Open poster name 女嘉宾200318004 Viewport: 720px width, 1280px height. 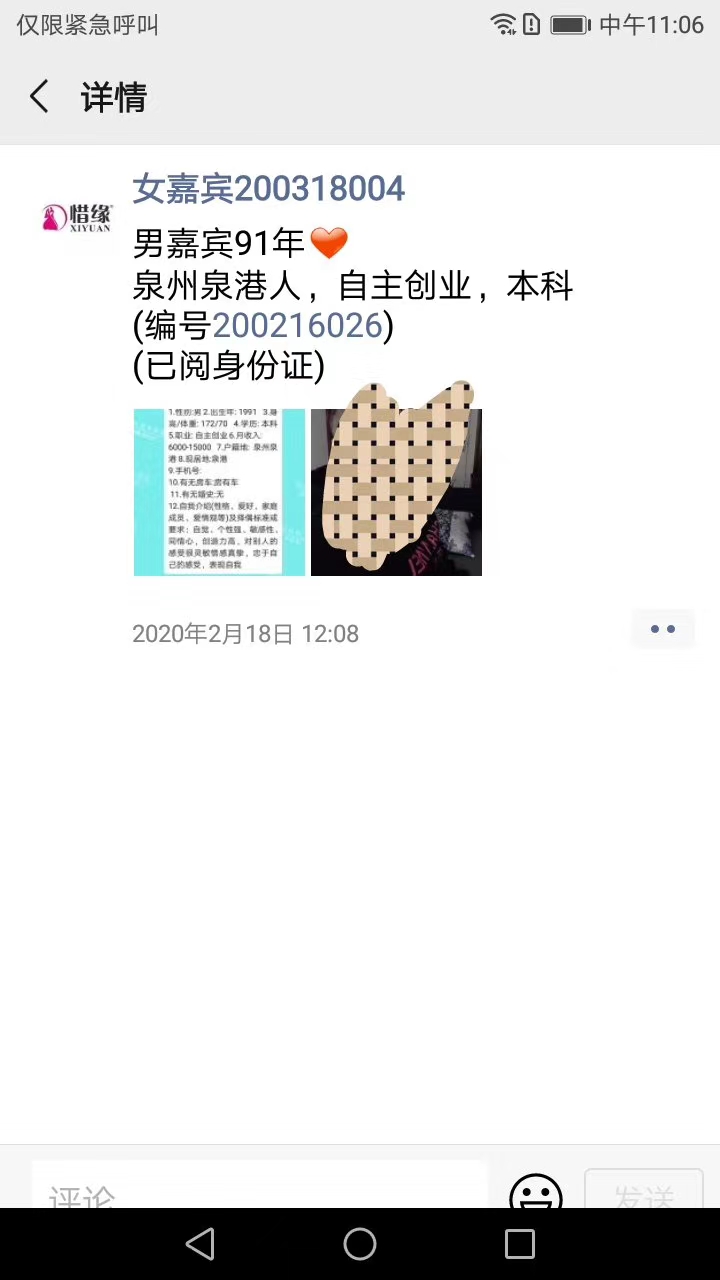click(269, 188)
